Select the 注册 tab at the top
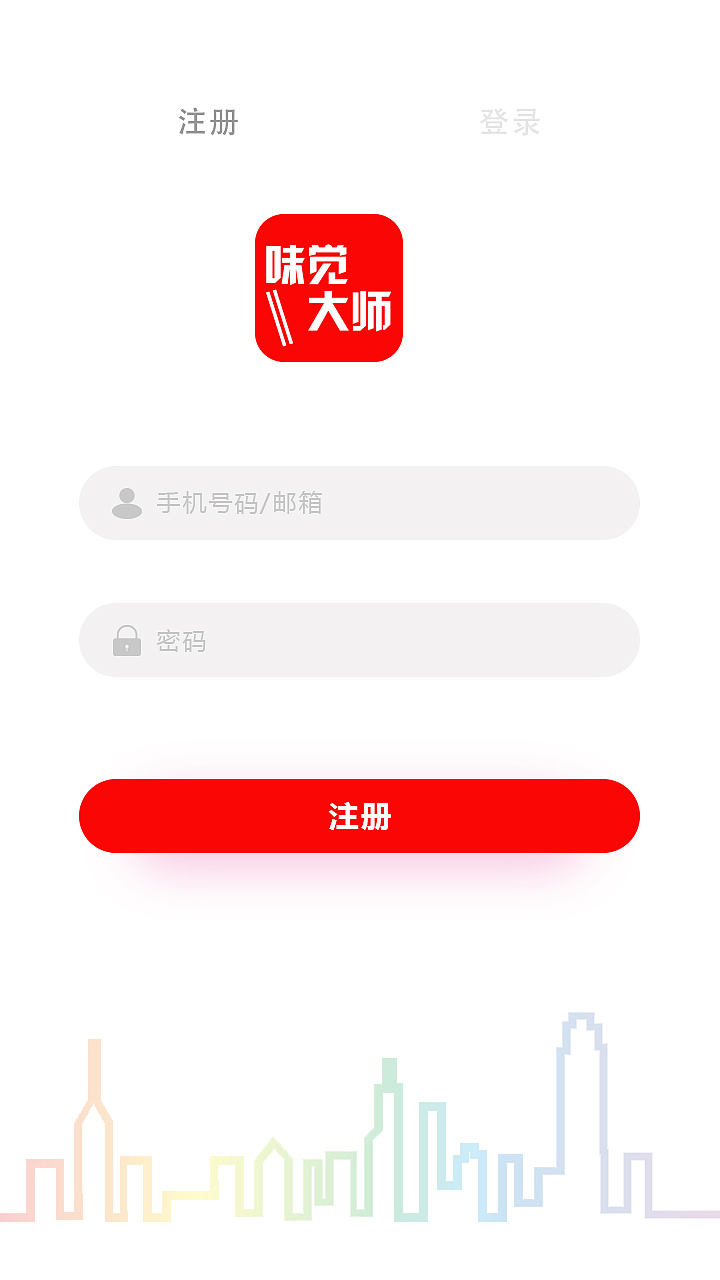Screen dimensions: 720x1280 coord(207,122)
